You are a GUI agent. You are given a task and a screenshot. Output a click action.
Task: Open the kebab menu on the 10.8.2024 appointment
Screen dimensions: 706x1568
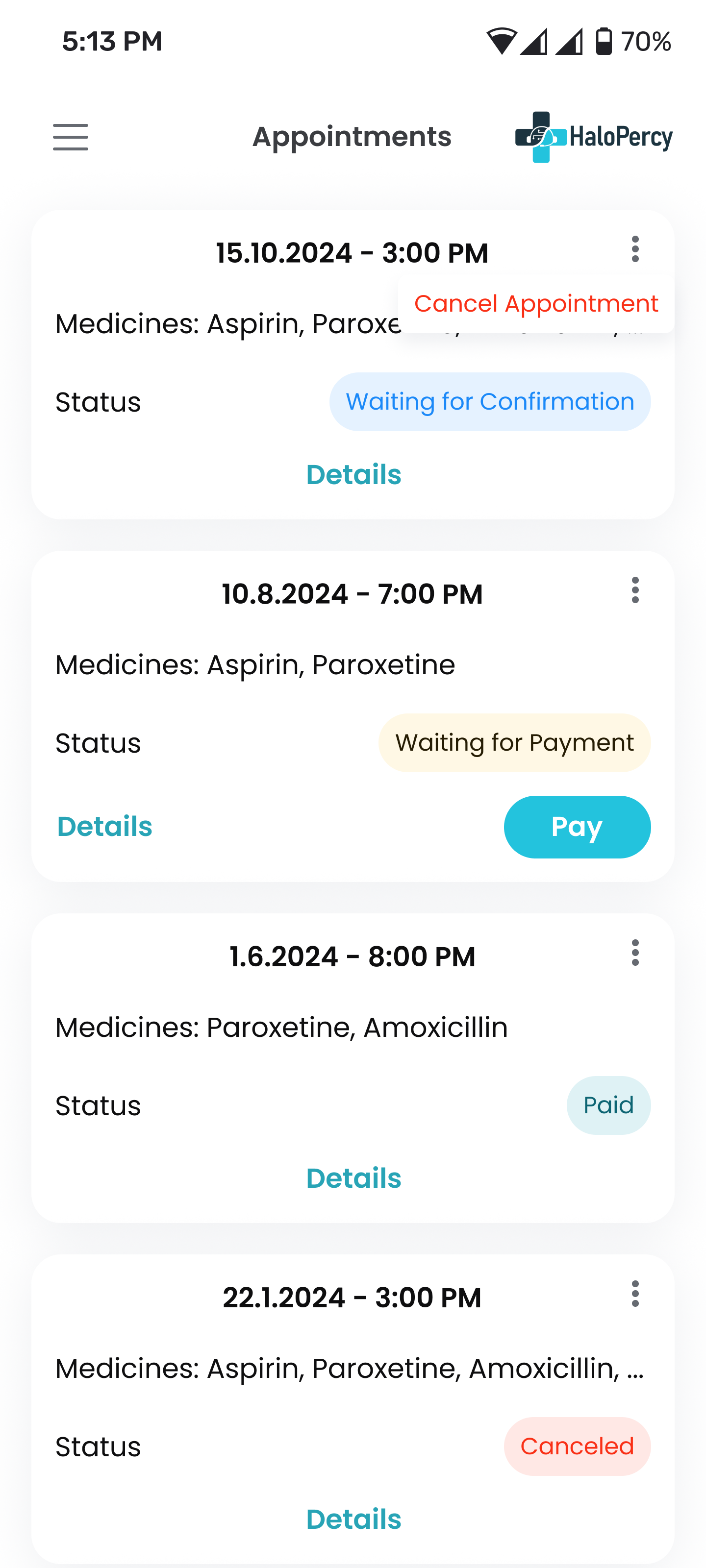(x=635, y=590)
